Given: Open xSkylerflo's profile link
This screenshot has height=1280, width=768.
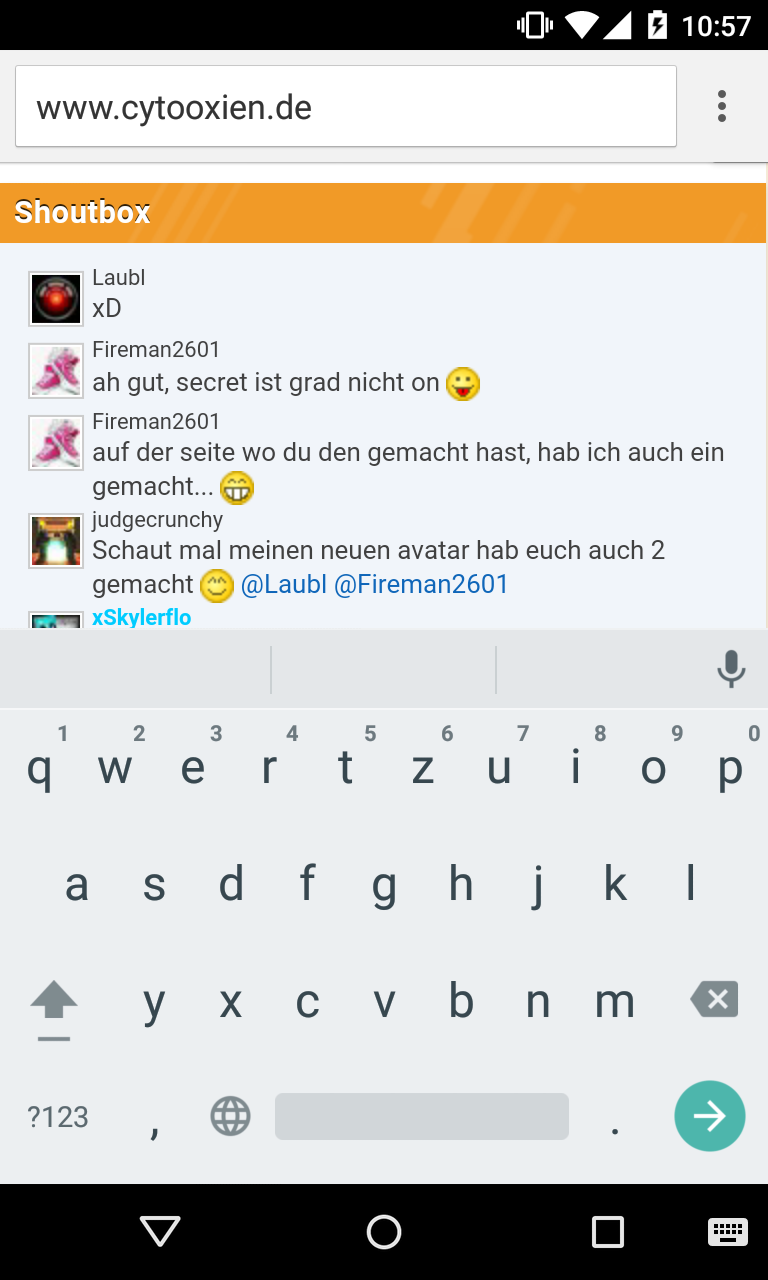Looking at the screenshot, I should 141,618.
